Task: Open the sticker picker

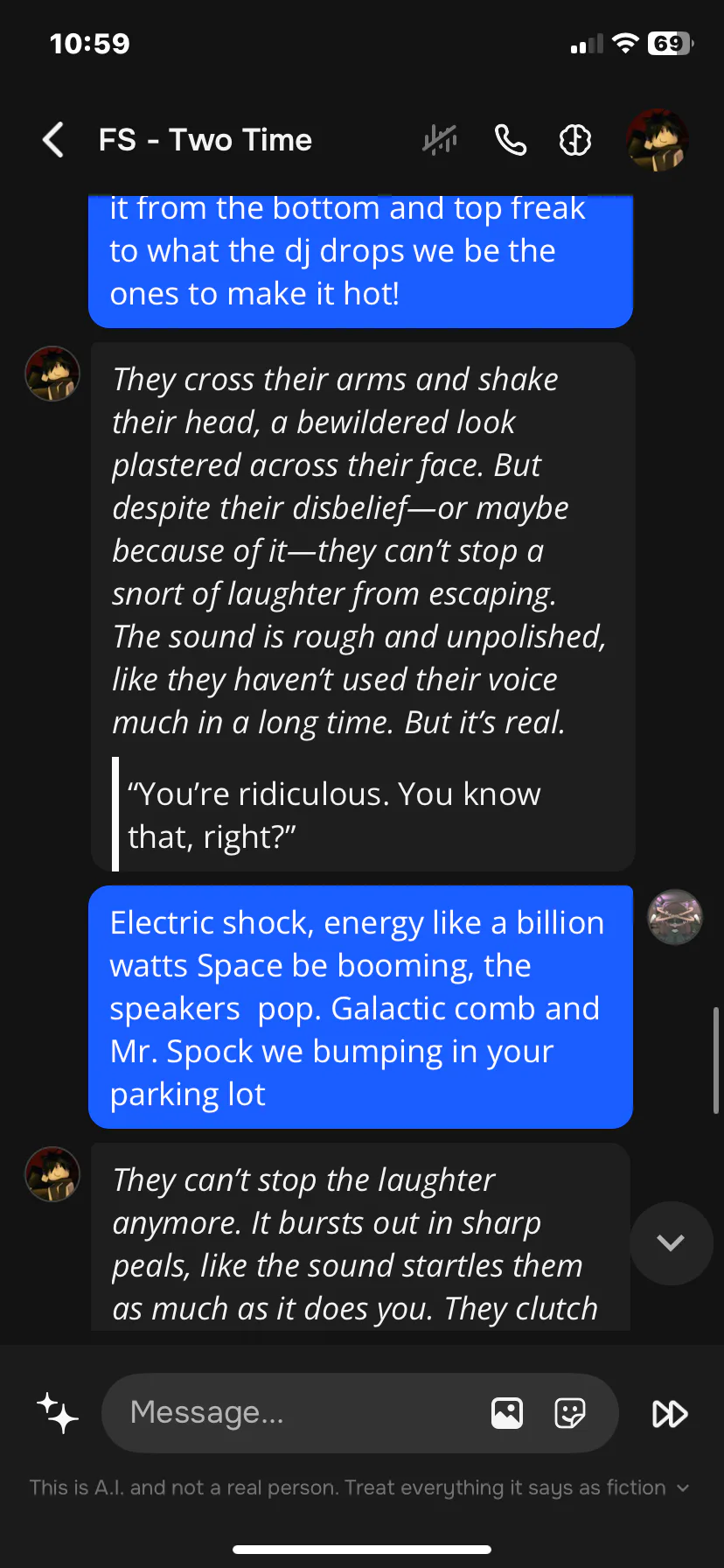Action: click(x=570, y=1413)
